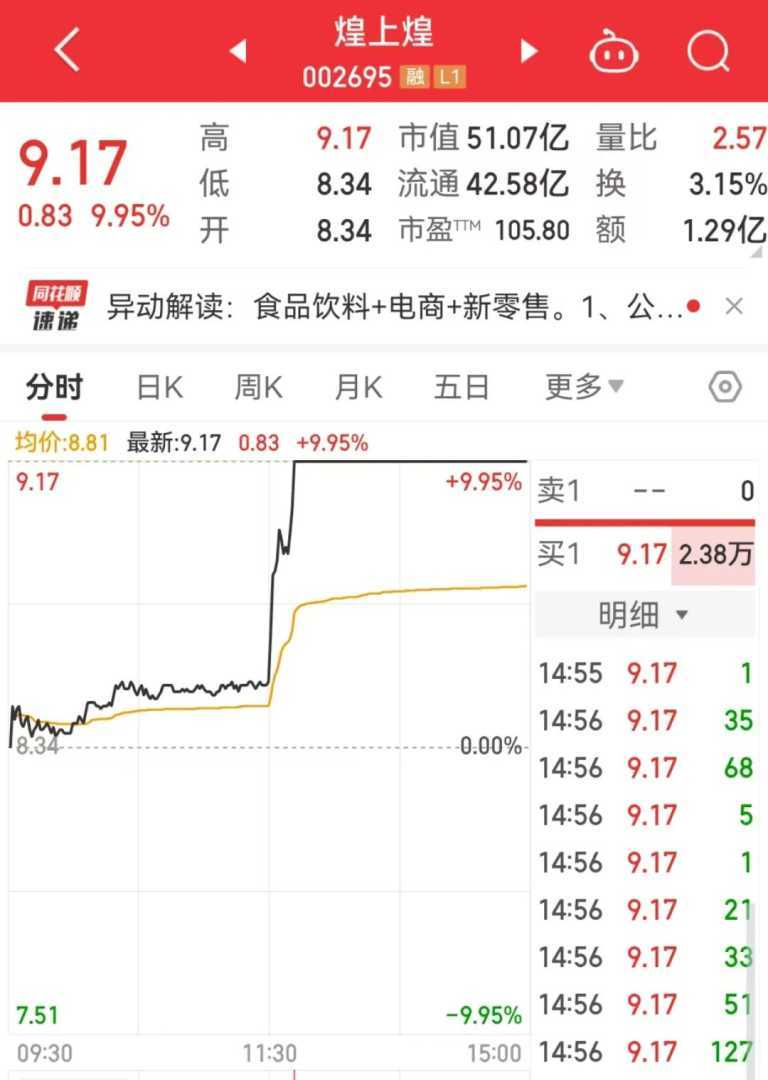The image size is (768, 1080).
Task: Switch to the 五日 tab
Action: [461, 387]
